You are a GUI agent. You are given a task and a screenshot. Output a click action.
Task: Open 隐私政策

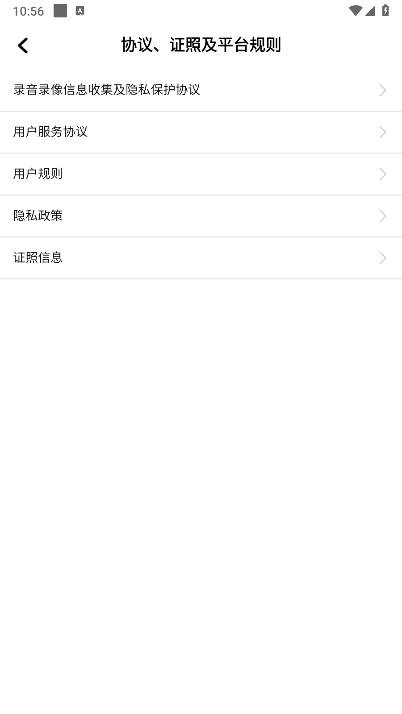[x=201, y=216]
